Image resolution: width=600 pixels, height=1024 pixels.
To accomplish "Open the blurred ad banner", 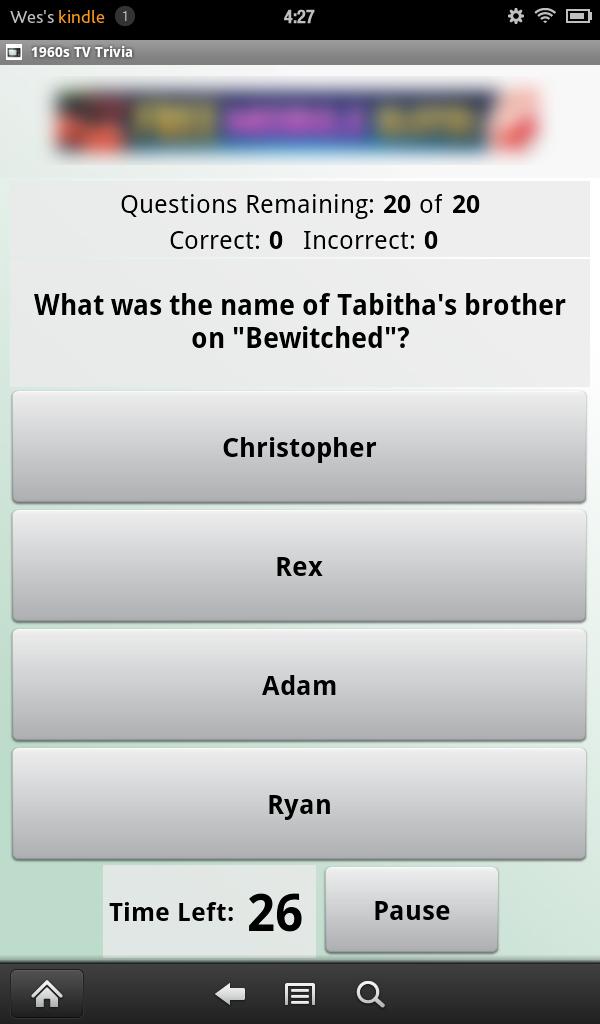I will 299,122.
